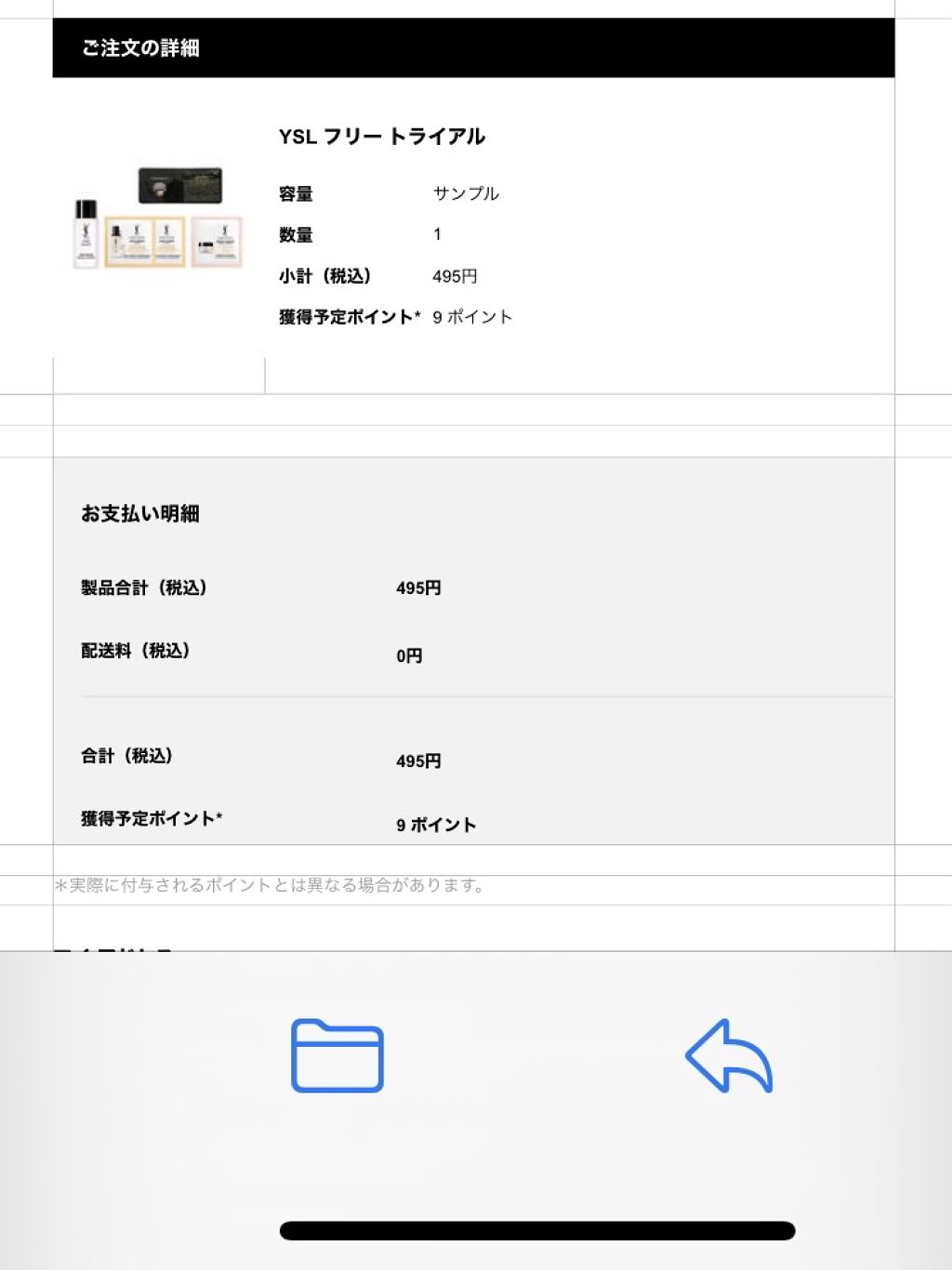Move this email to a folder
The height and width of the screenshot is (1270, 952).
point(337,1056)
